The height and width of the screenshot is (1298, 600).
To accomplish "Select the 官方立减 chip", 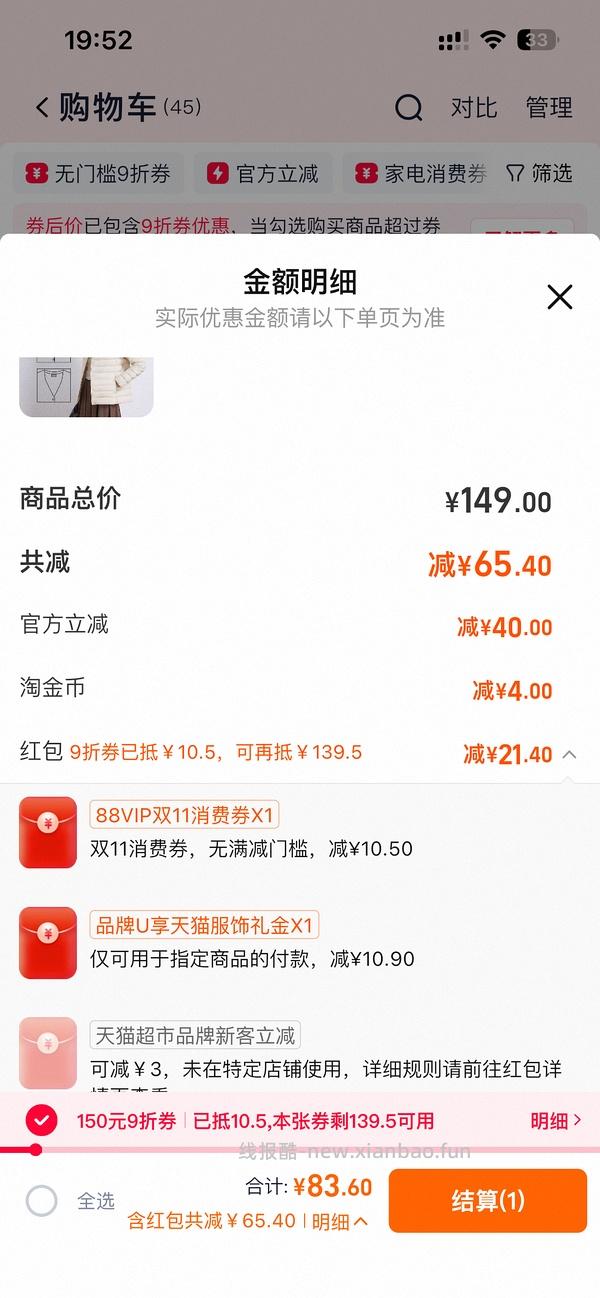I will (x=264, y=174).
